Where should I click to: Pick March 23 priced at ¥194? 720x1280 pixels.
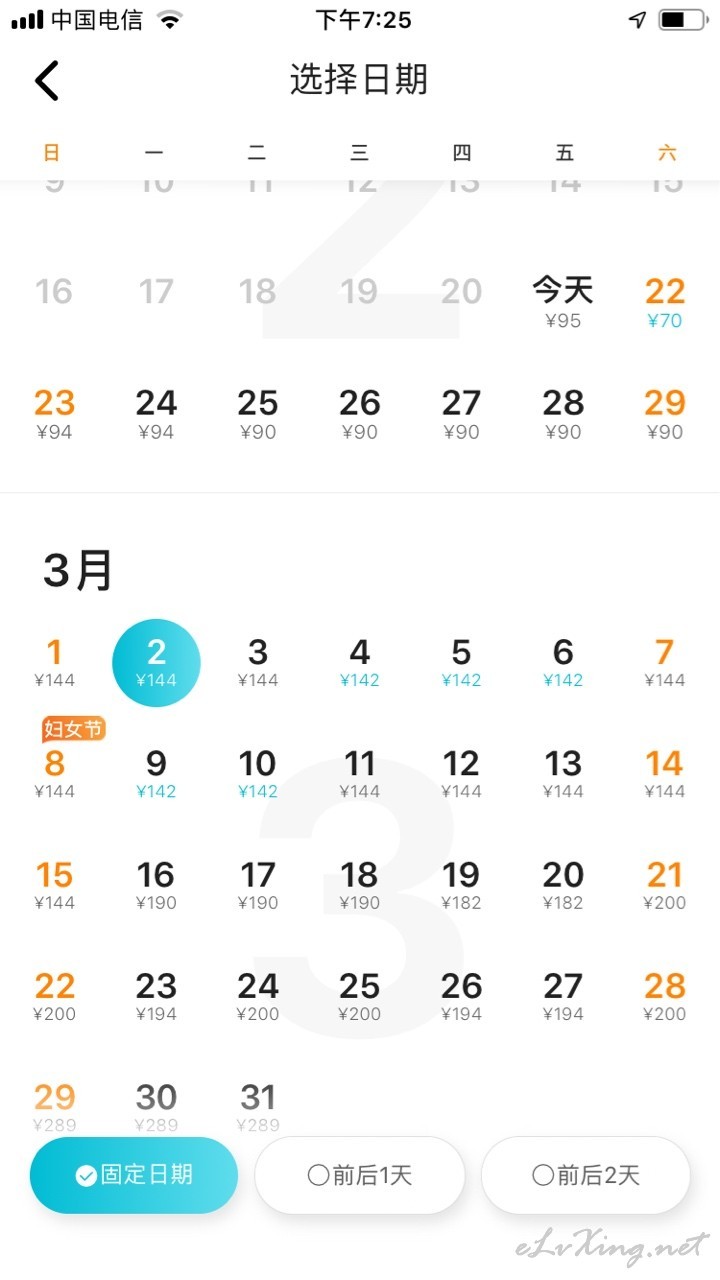[x=156, y=997]
